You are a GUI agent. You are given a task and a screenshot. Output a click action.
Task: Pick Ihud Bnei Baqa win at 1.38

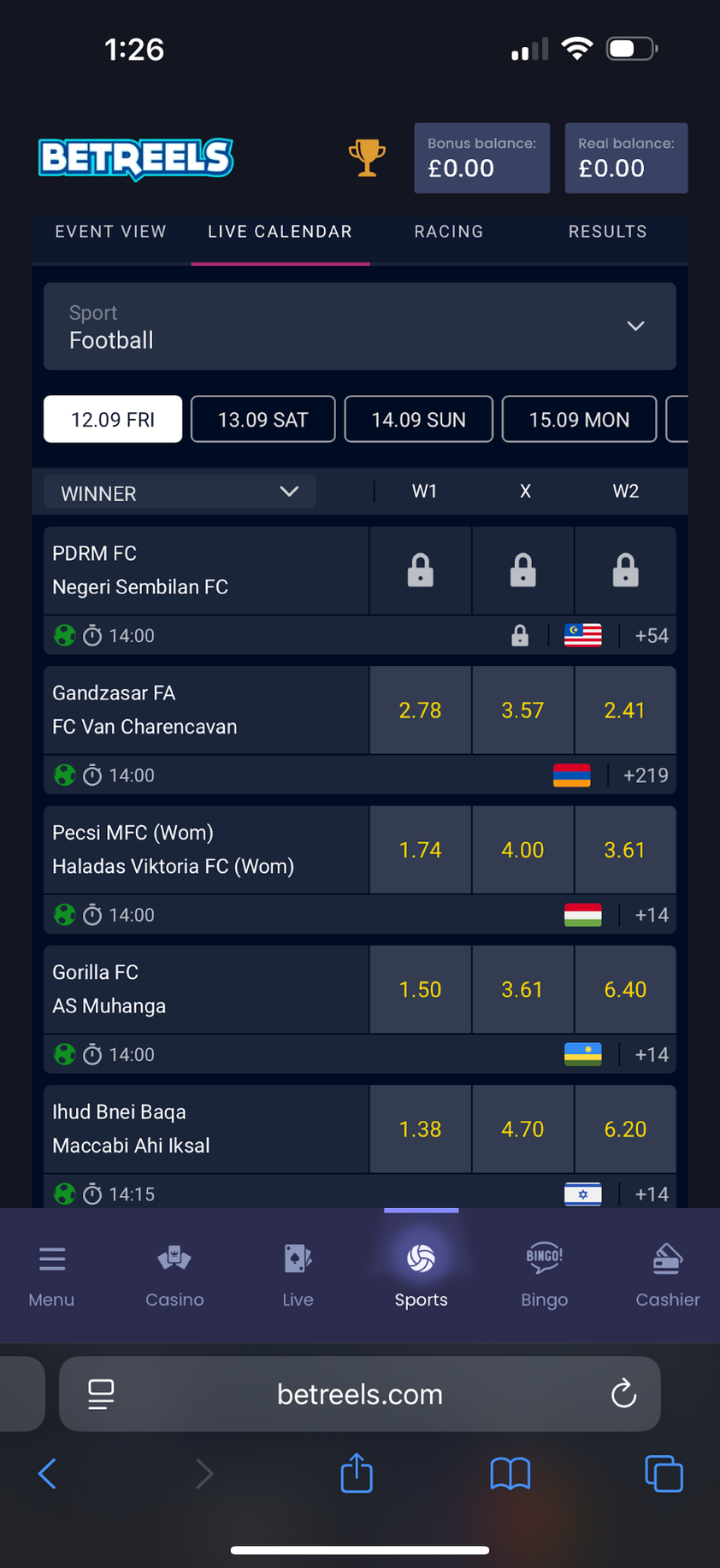(x=420, y=1129)
